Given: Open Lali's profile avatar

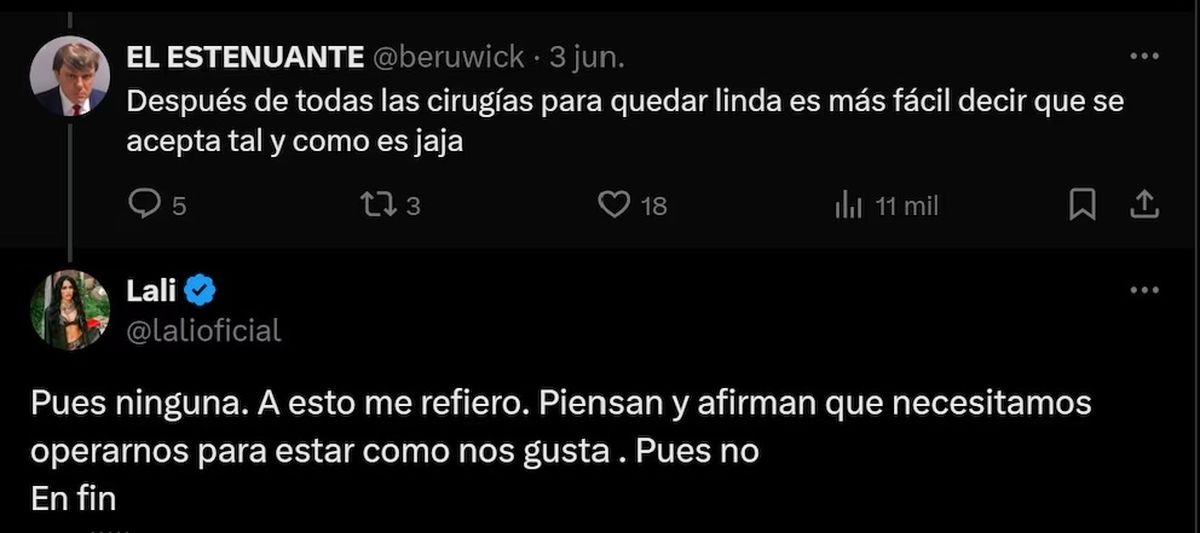Looking at the screenshot, I should pos(69,310).
